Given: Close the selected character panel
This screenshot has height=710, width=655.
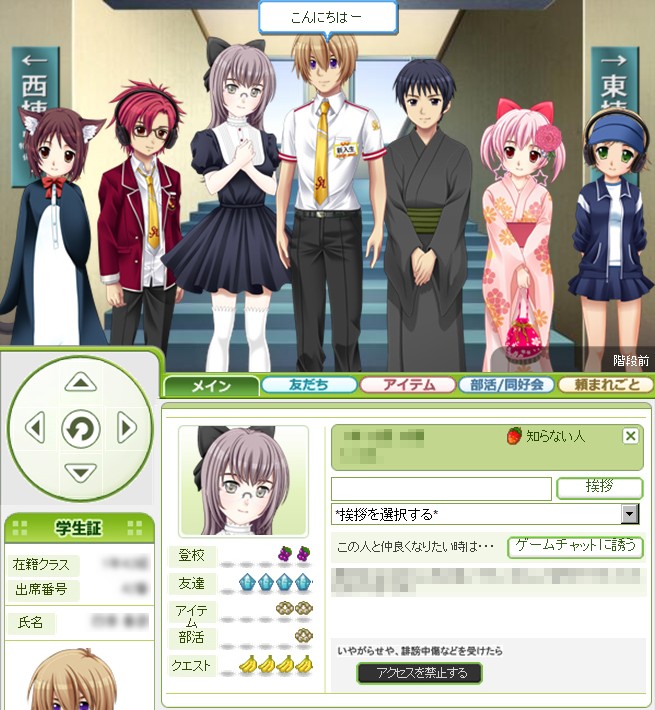Looking at the screenshot, I should 630,436.
